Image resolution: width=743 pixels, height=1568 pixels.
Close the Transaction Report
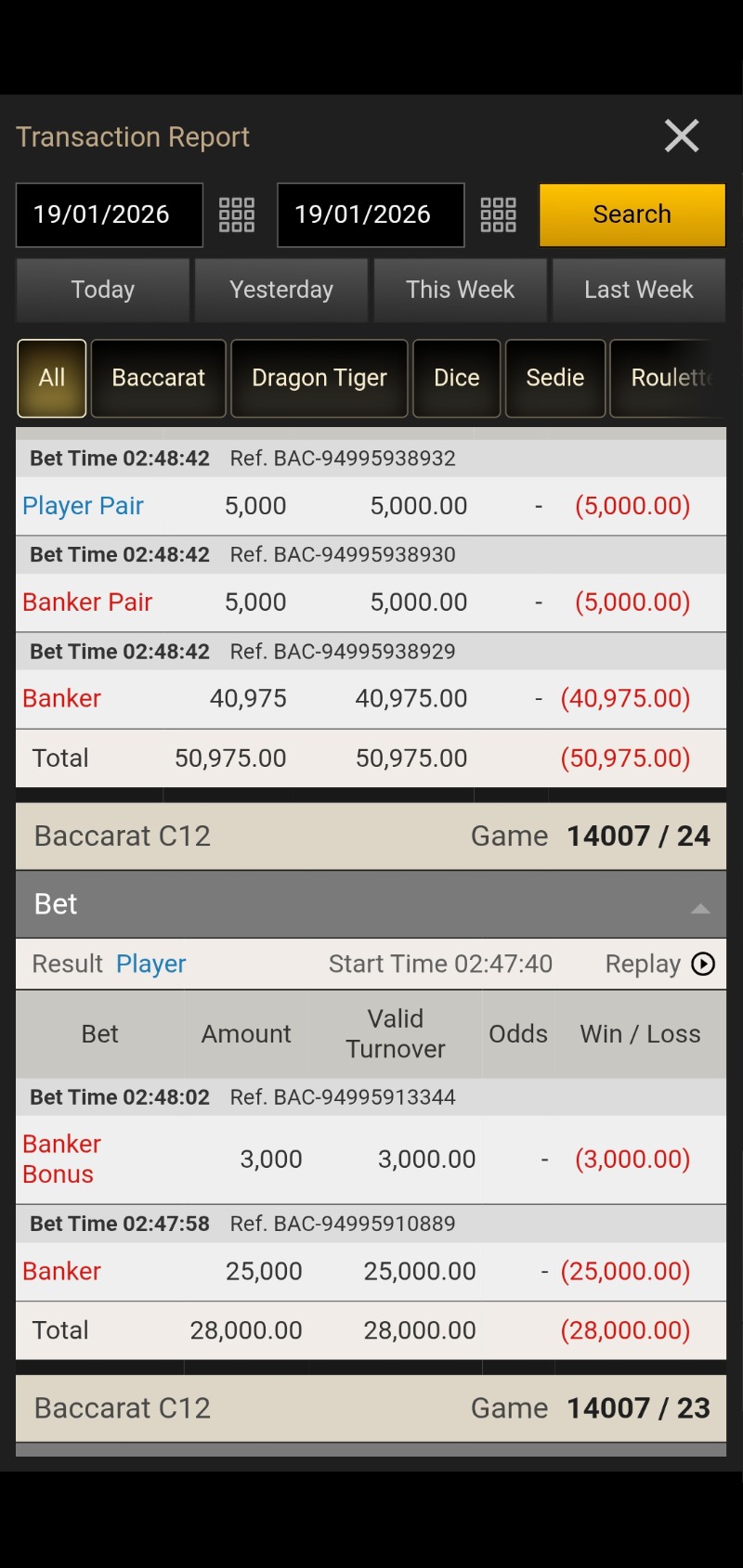[682, 136]
